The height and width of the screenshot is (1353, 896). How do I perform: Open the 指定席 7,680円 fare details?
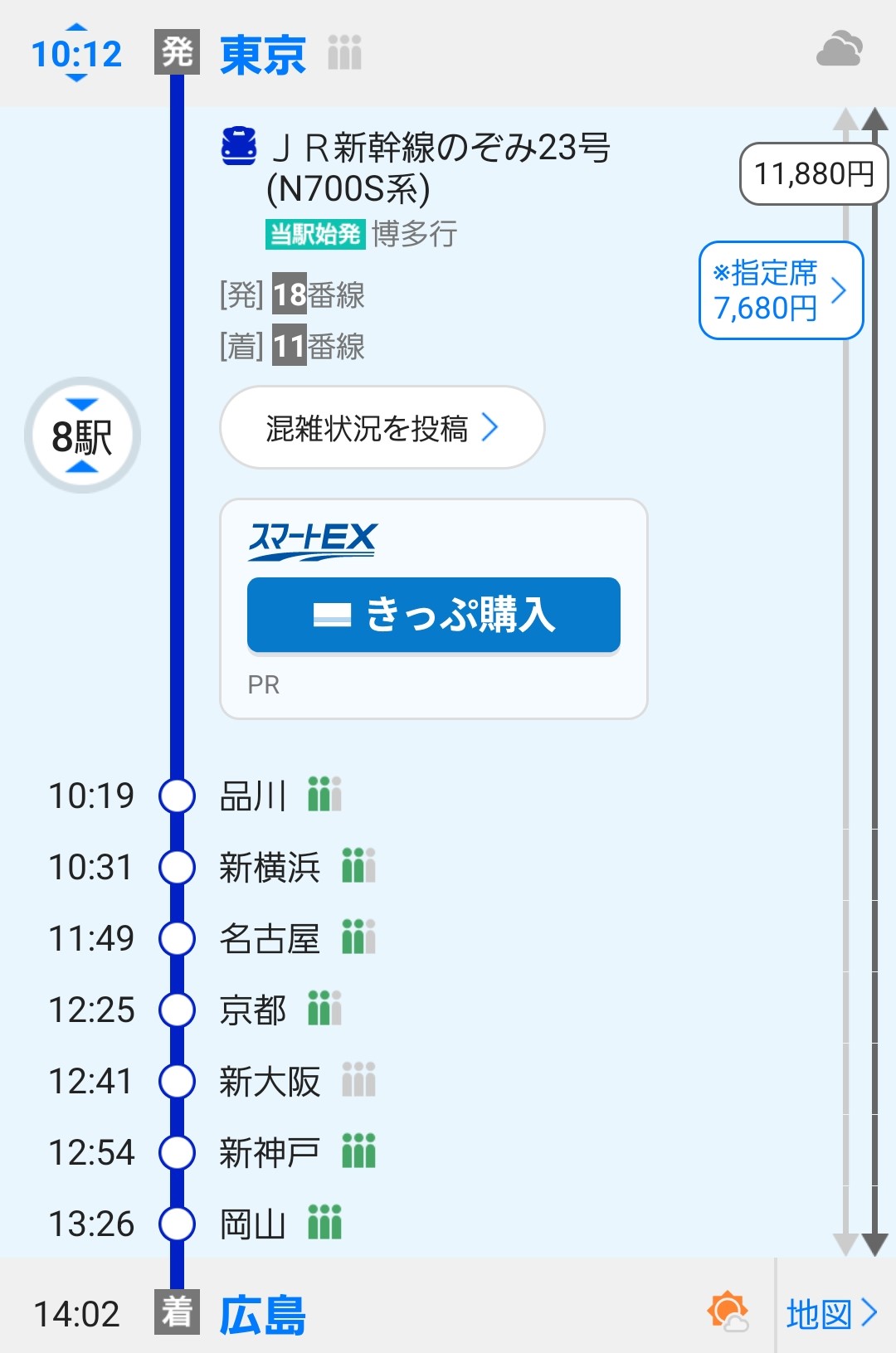point(780,290)
